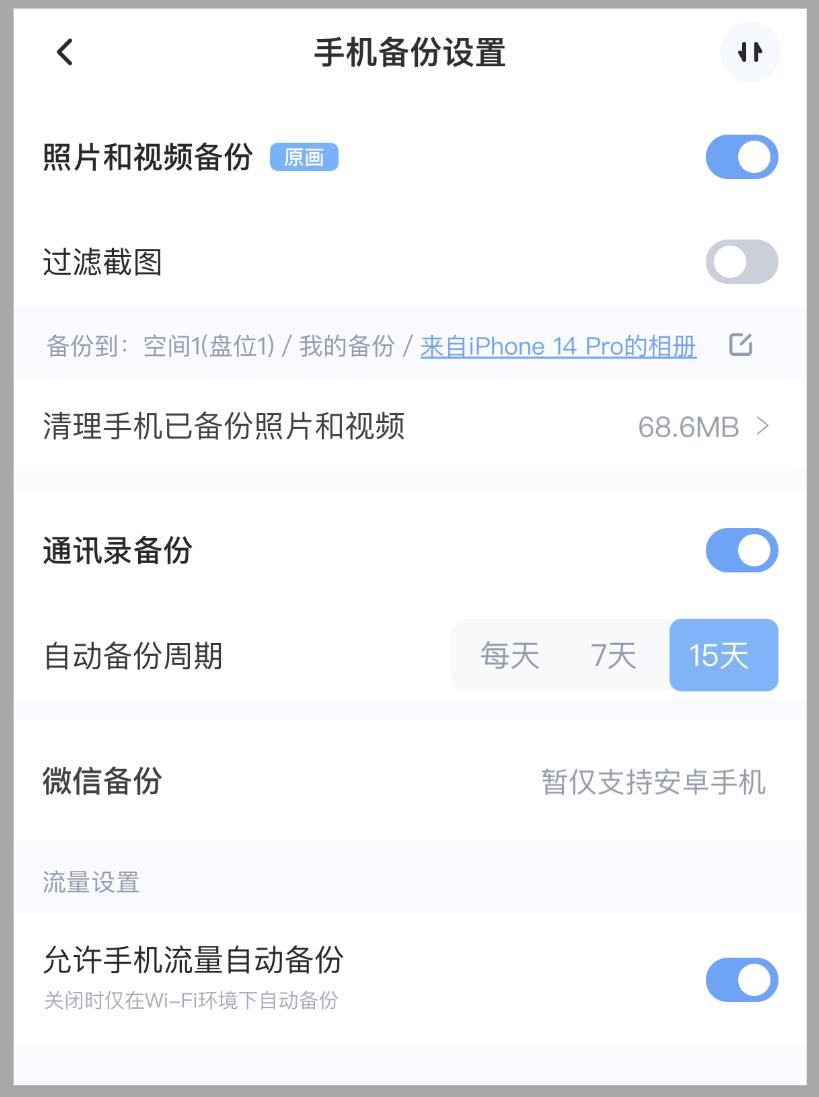
Task: Select the 7天 backup interval
Action: click(x=611, y=655)
